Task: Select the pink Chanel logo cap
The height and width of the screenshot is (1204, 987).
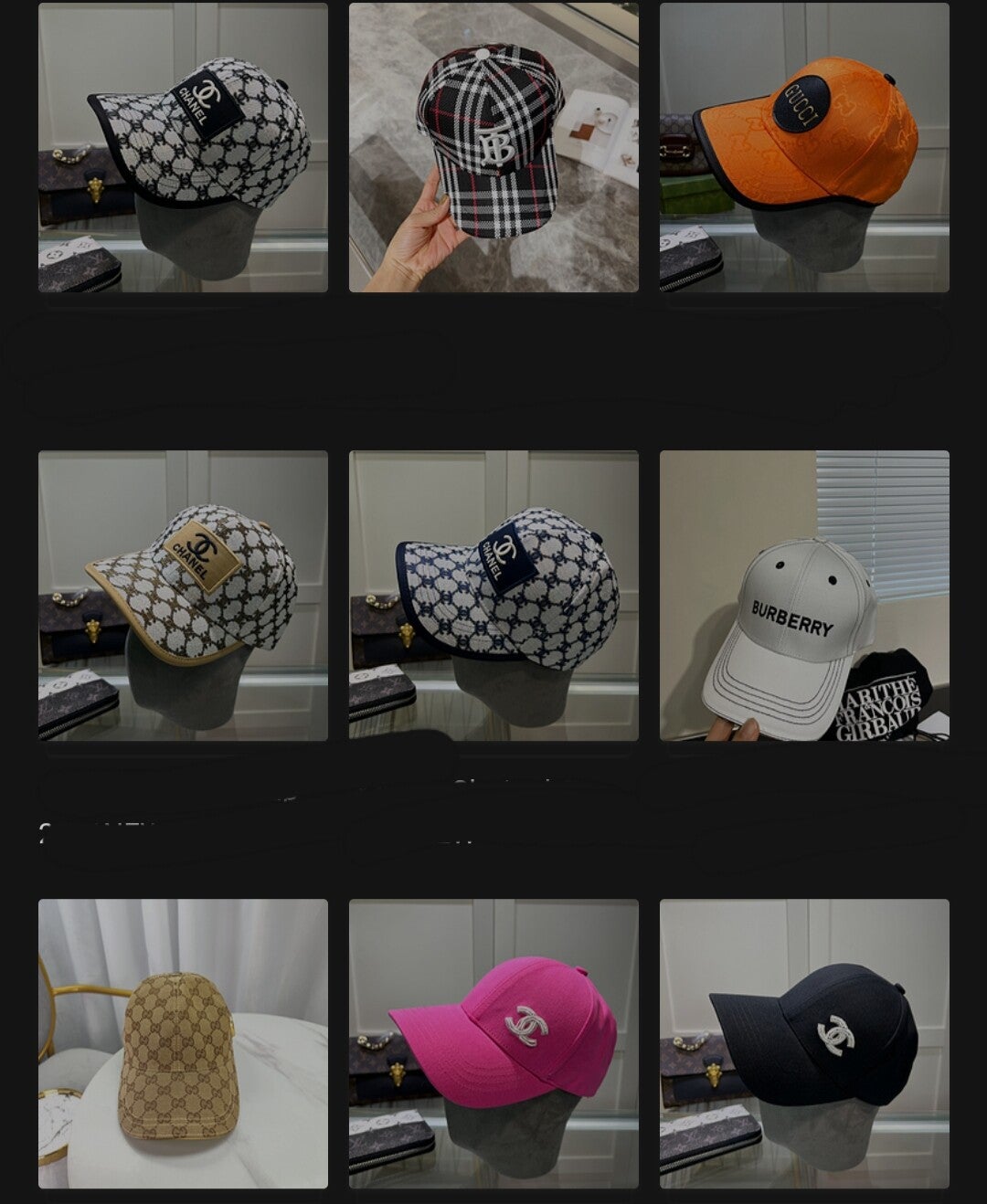Action: click(x=493, y=1043)
